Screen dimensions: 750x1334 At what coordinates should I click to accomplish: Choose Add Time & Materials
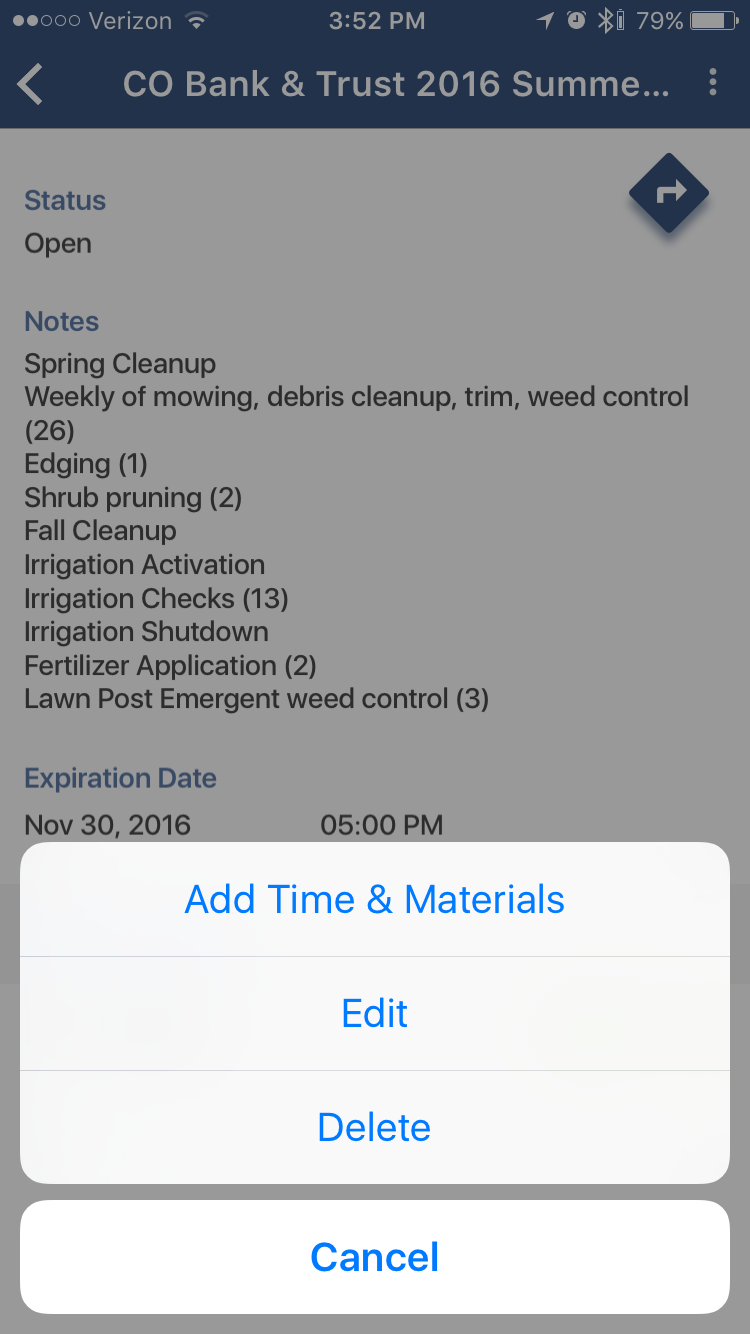[x=375, y=899]
